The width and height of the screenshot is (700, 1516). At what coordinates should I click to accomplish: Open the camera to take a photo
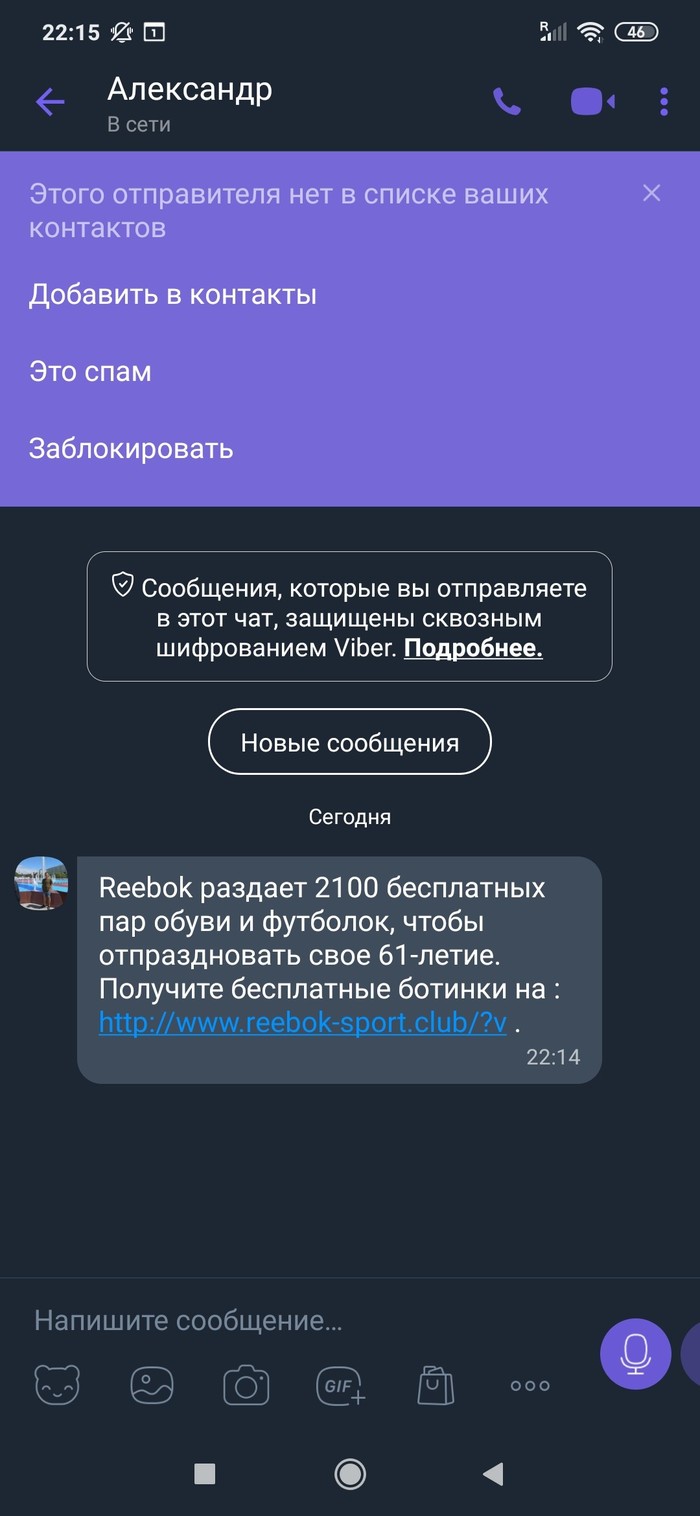pos(246,1385)
